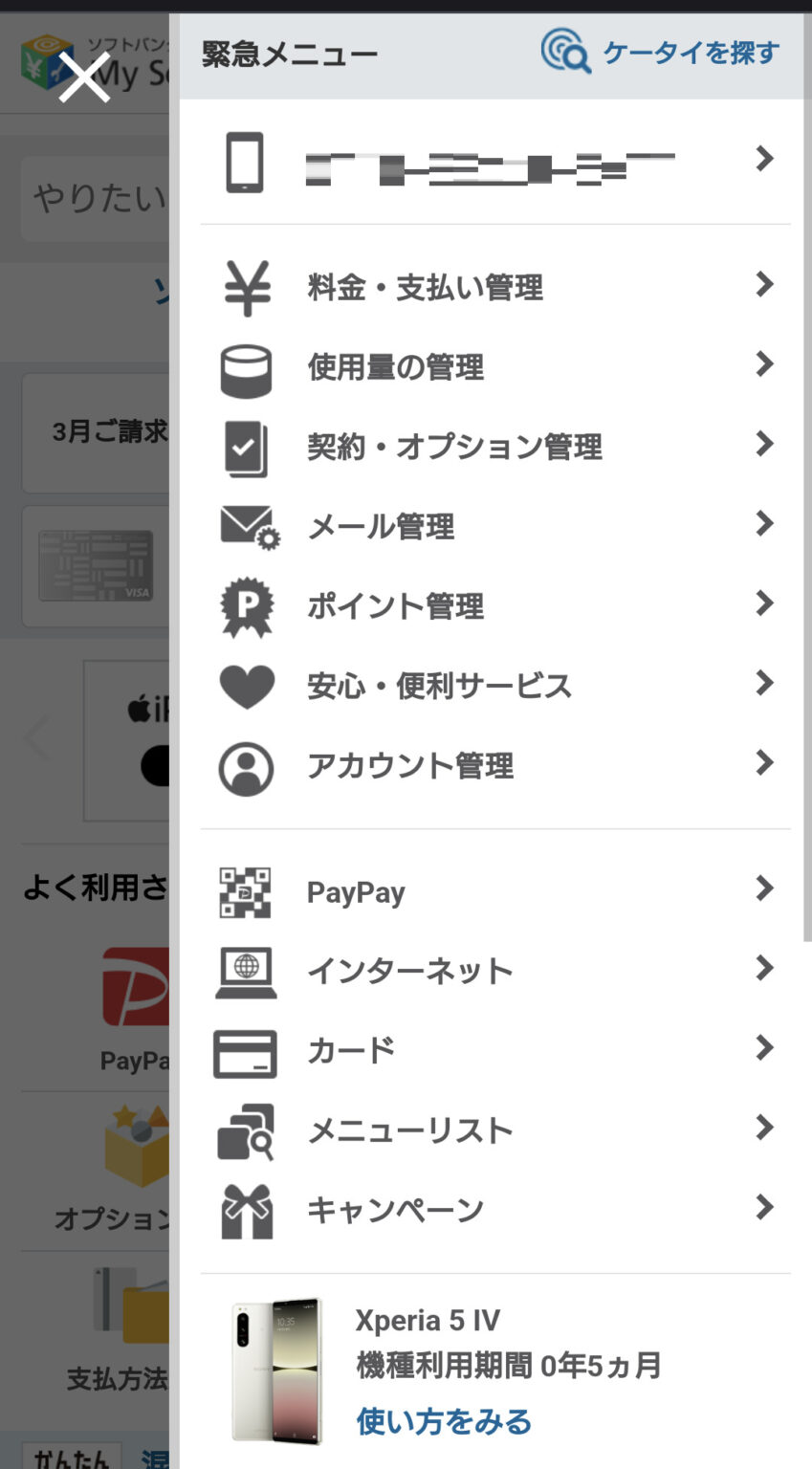Screen dimensions: 812x1469
Task: Expand the 料金・支払い管理 row chevron
Action: coord(765,284)
